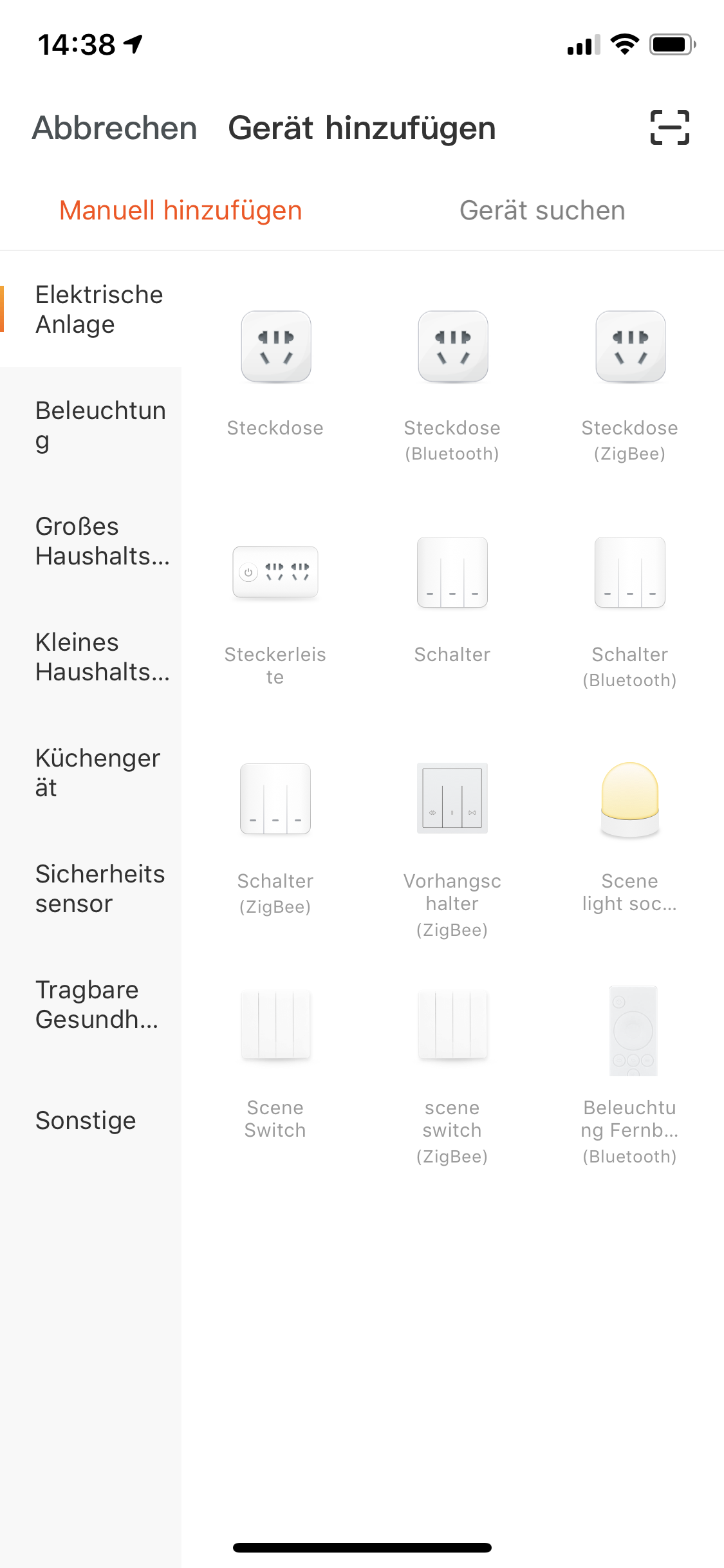
Task: Open the QR scan icon
Action: click(669, 127)
